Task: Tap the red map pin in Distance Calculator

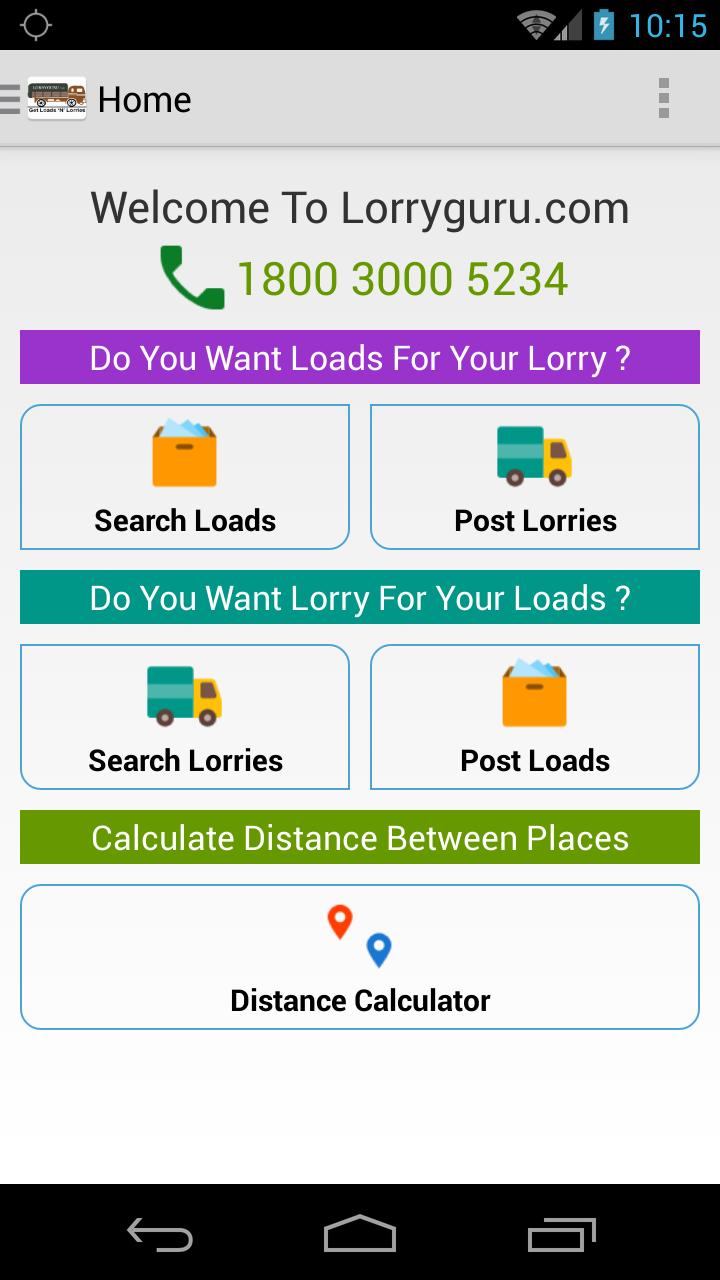Action: (339, 922)
